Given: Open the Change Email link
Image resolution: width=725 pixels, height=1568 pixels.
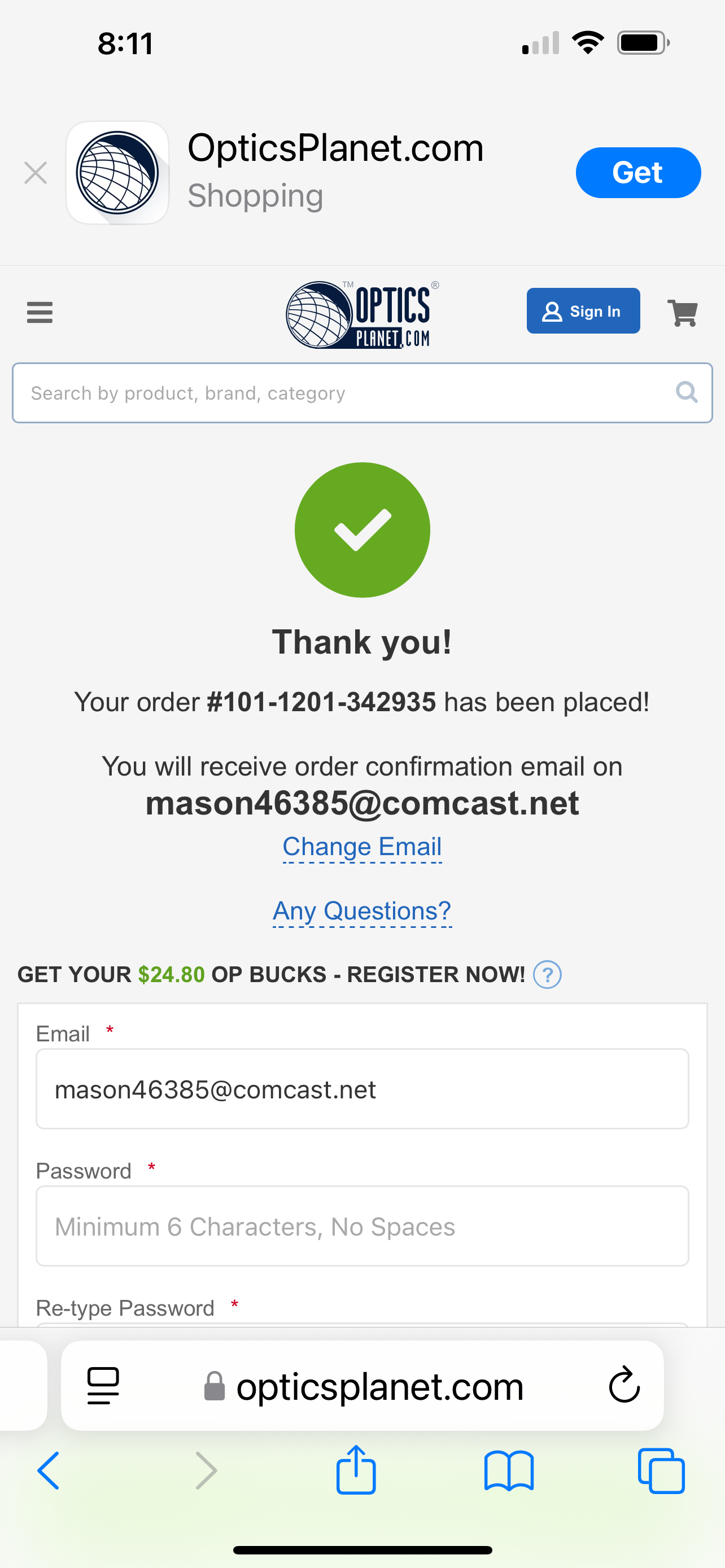Looking at the screenshot, I should 362,847.
